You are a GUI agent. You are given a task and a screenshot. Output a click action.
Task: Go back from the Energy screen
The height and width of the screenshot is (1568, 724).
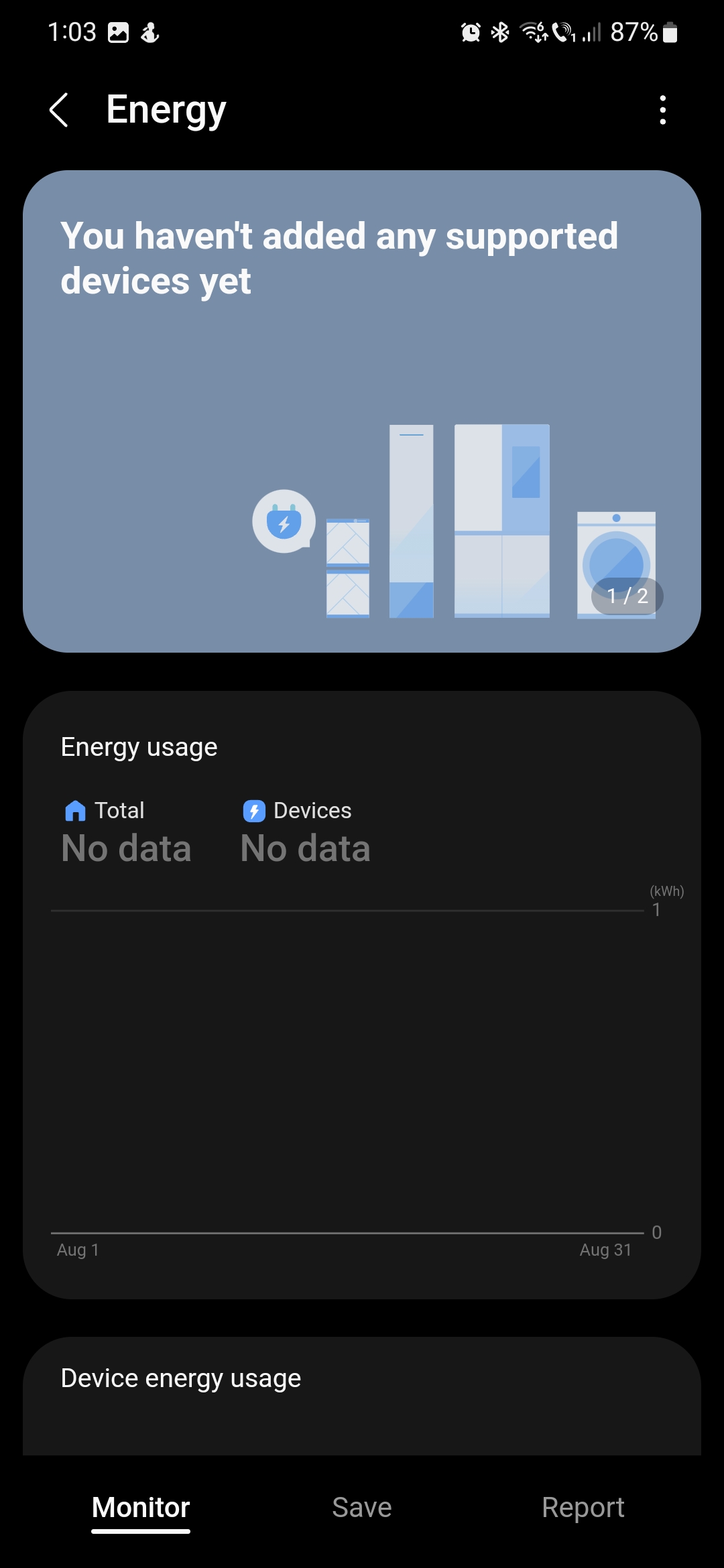[x=59, y=110]
